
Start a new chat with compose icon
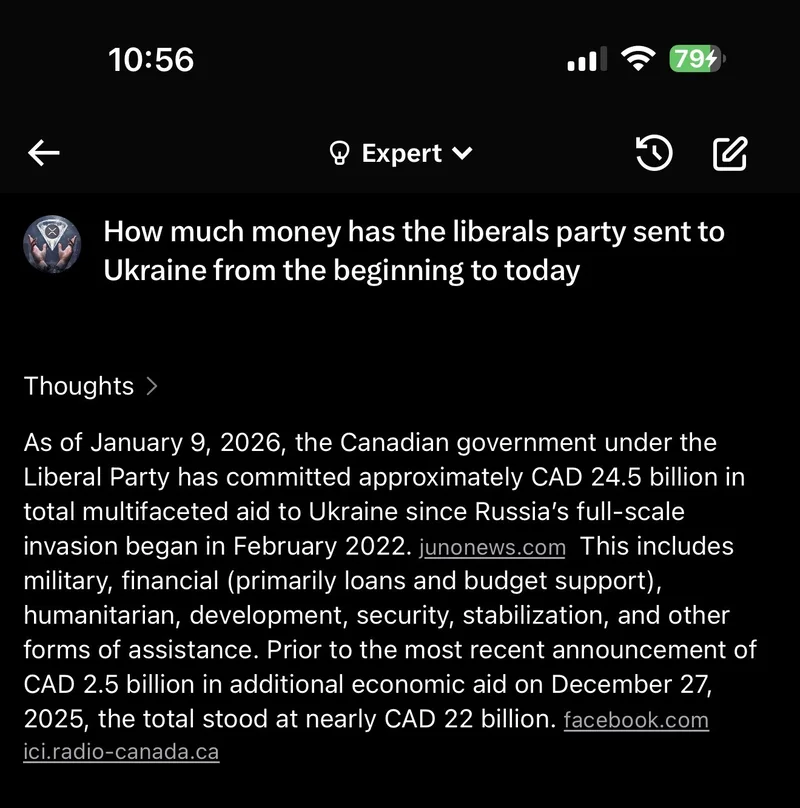(x=730, y=153)
